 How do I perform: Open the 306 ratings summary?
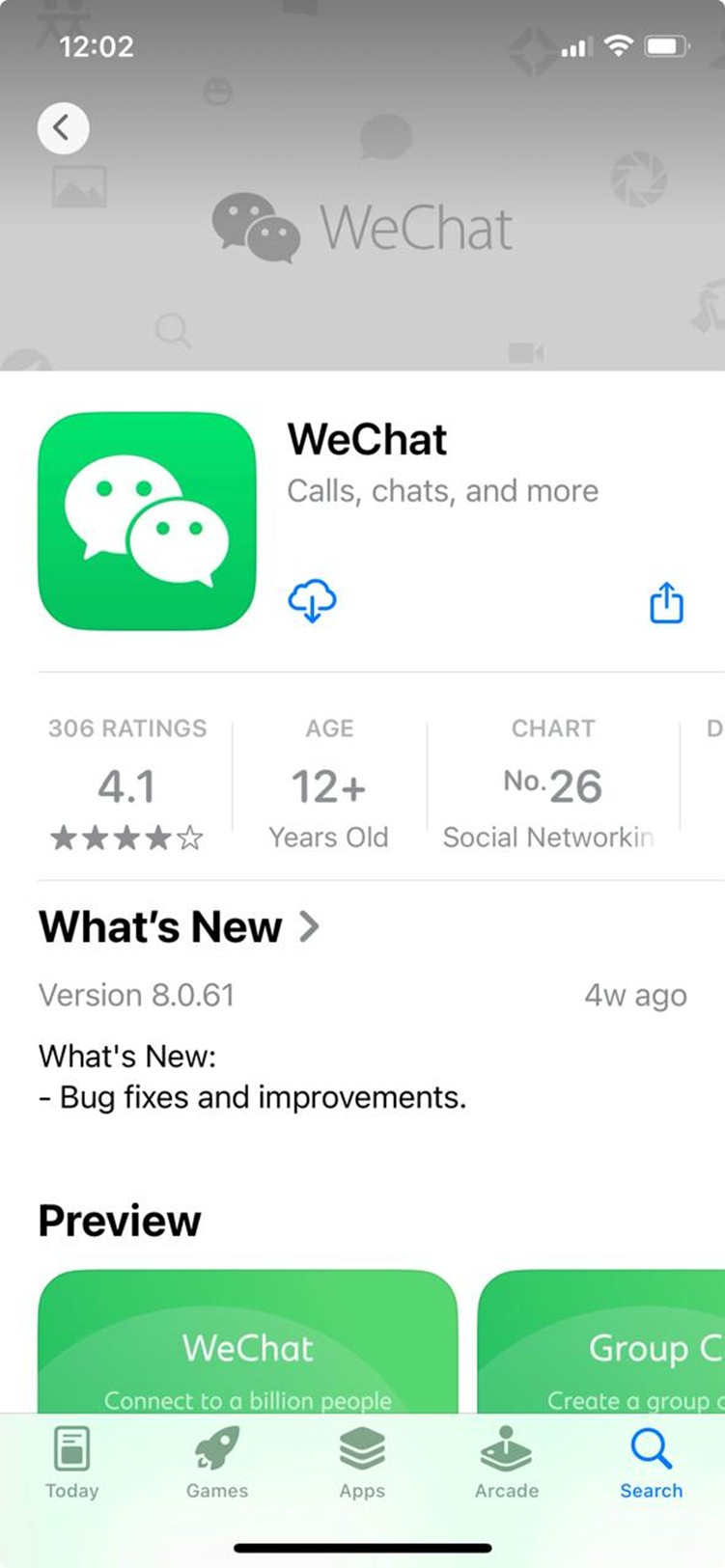click(127, 784)
